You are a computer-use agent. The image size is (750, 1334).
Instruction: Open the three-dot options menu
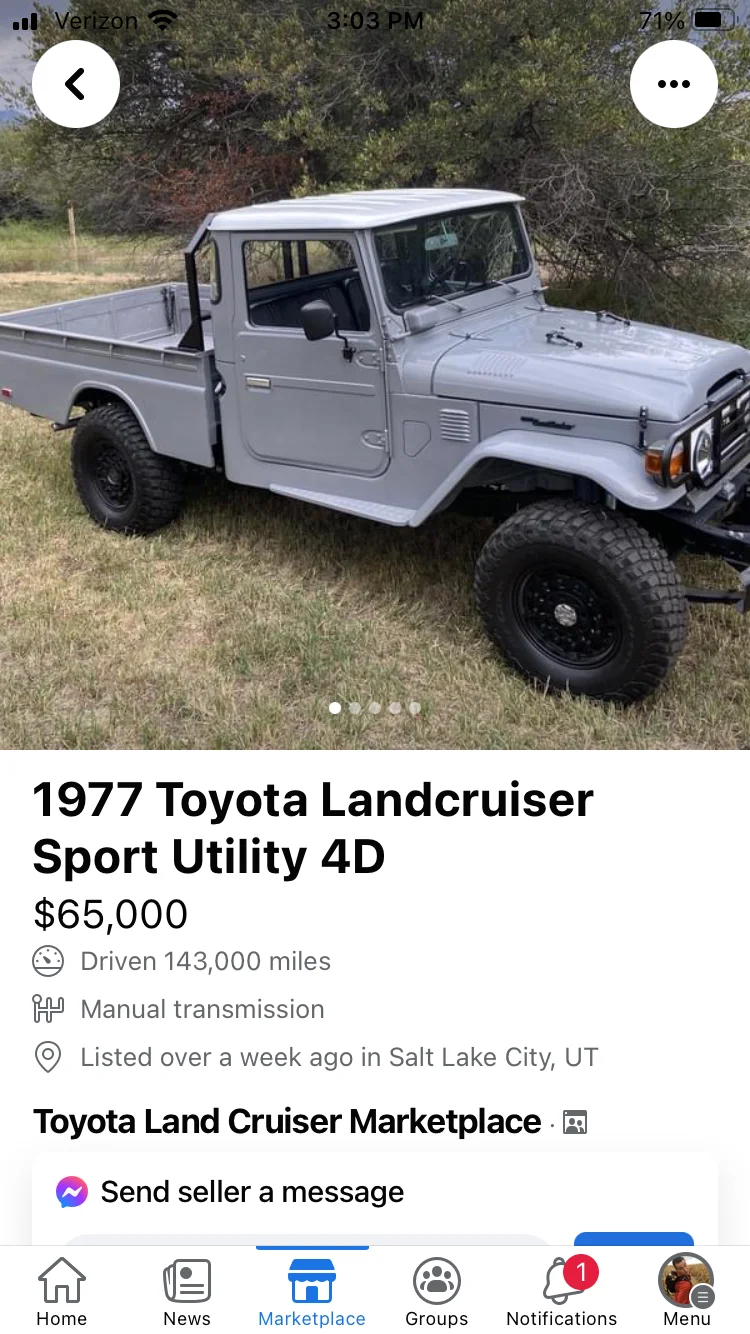click(x=673, y=84)
